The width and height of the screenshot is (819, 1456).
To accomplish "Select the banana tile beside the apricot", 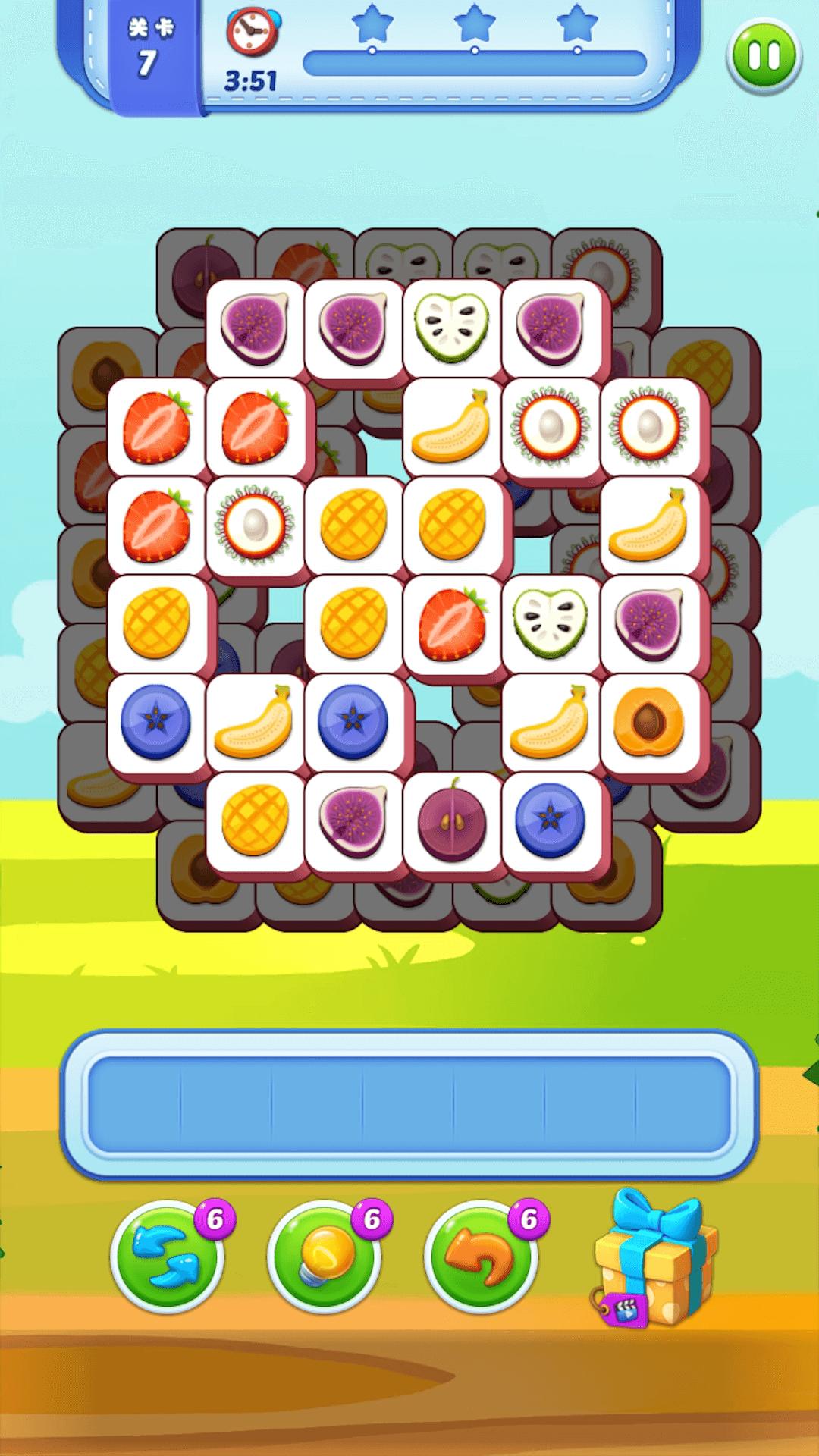I will pyautogui.click(x=550, y=722).
